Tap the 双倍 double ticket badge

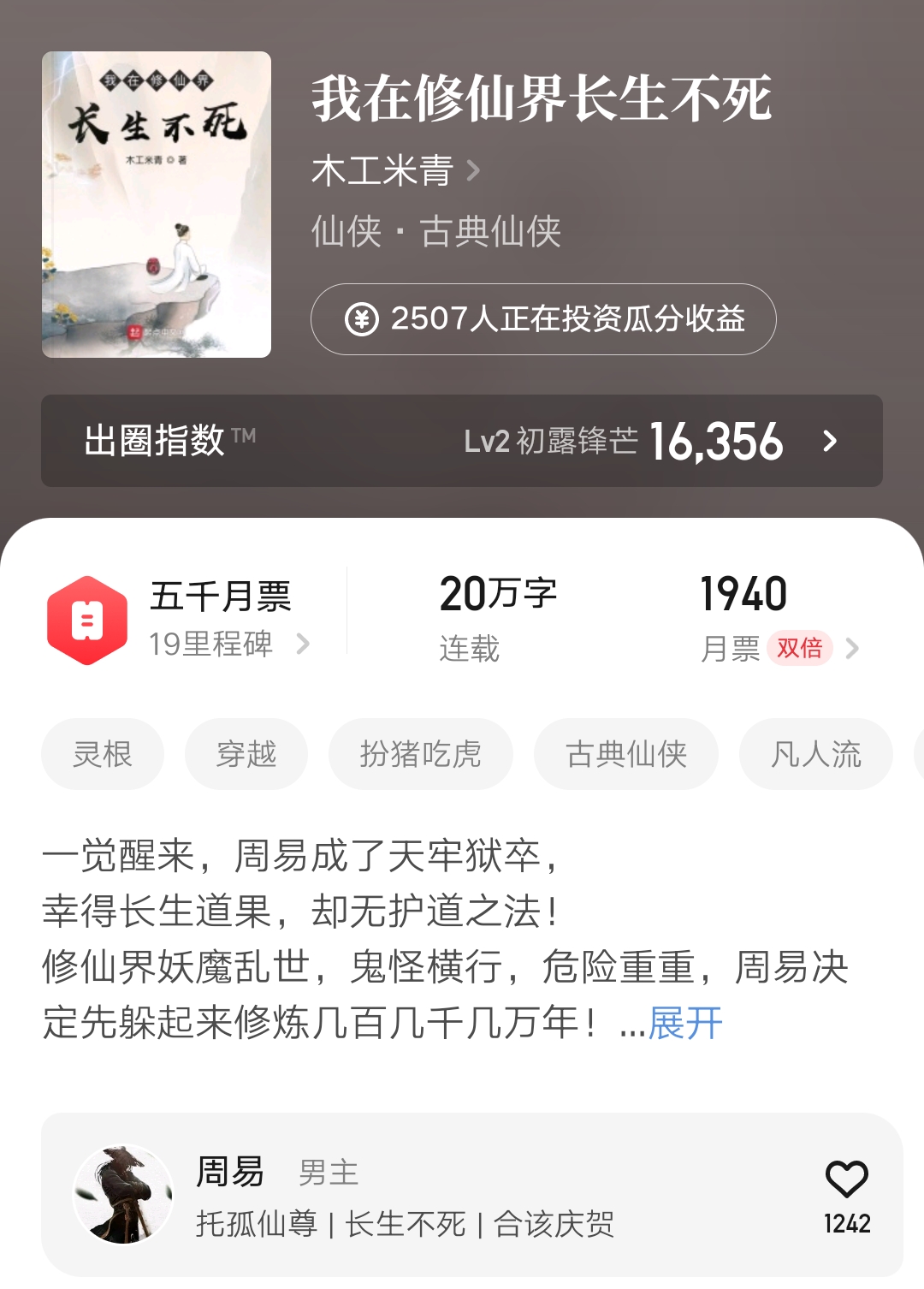tap(800, 649)
